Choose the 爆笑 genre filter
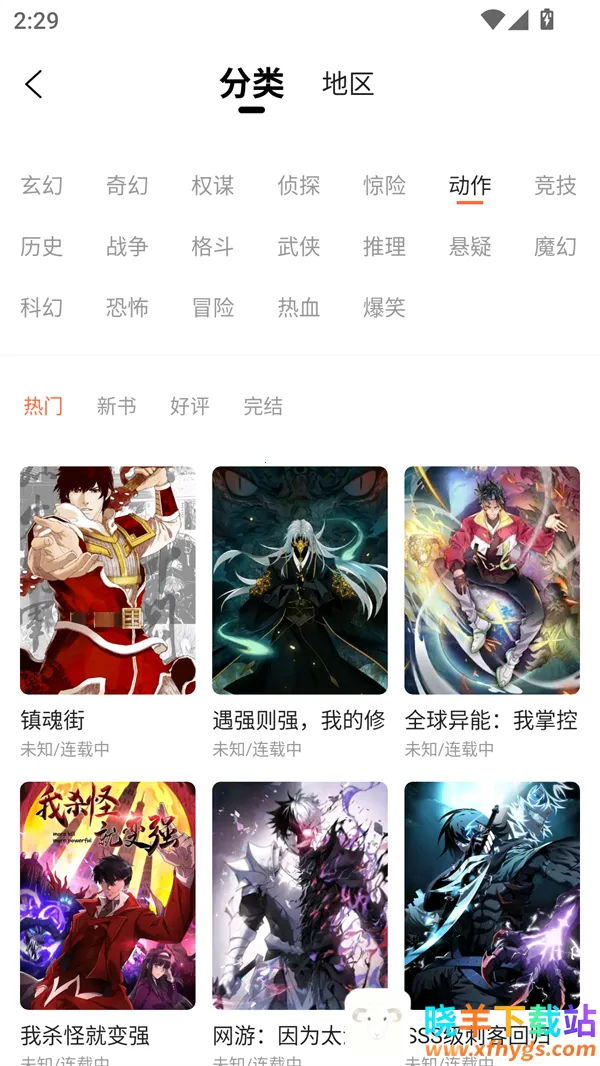 384,307
